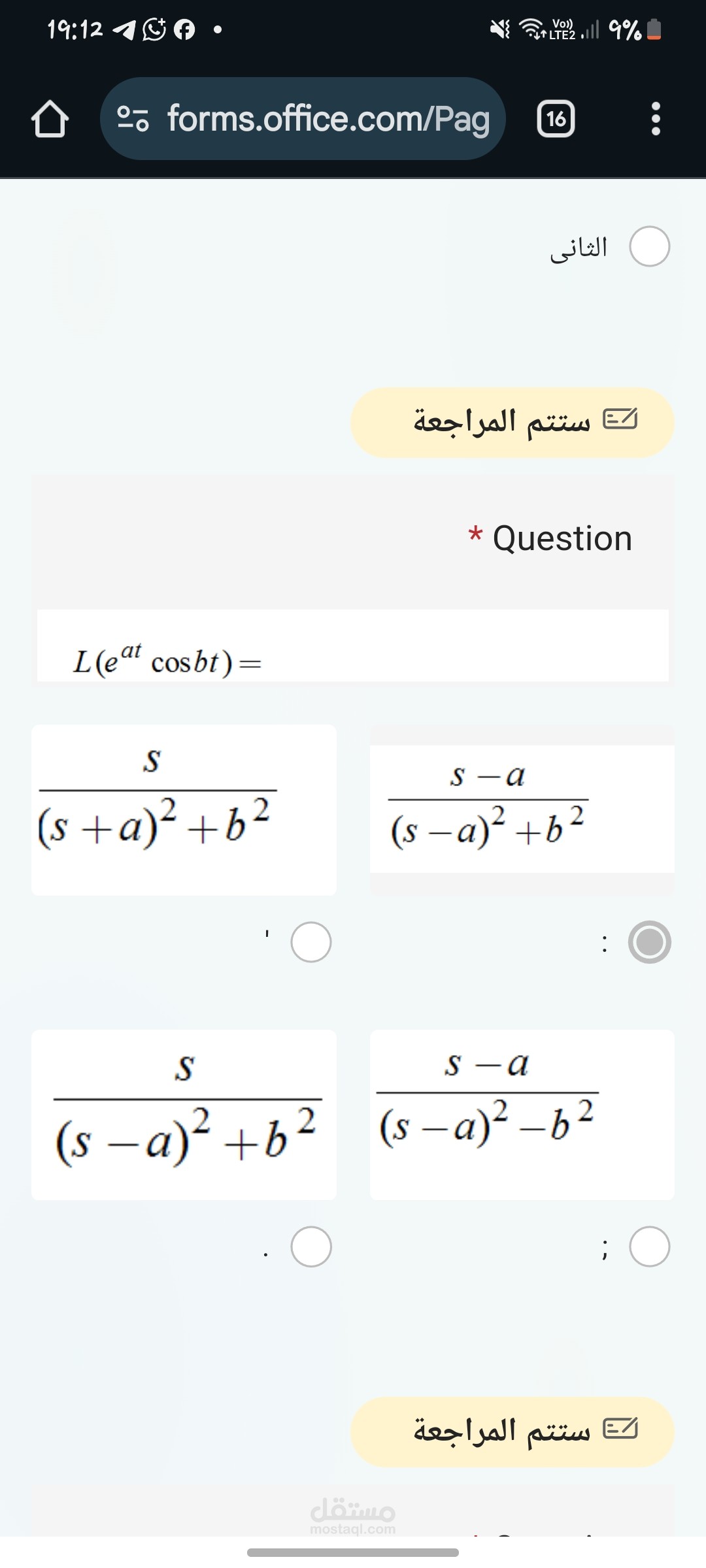Tap the forms.office.com address bar
The height and width of the screenshot is (1568, 706).
303,119
